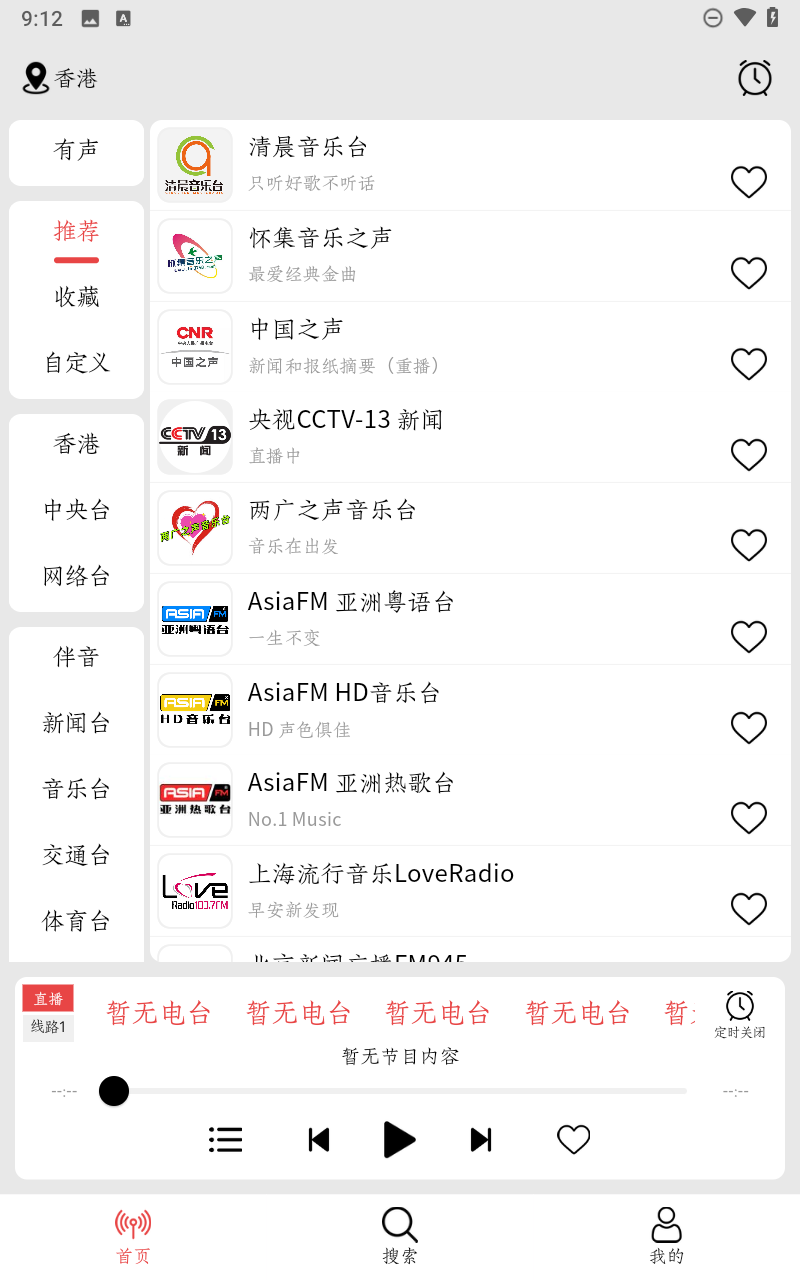Screen dimensions: 800x1280
Task: Favorite 清晨音乐台 with its heart toggle
Action: 749,182
